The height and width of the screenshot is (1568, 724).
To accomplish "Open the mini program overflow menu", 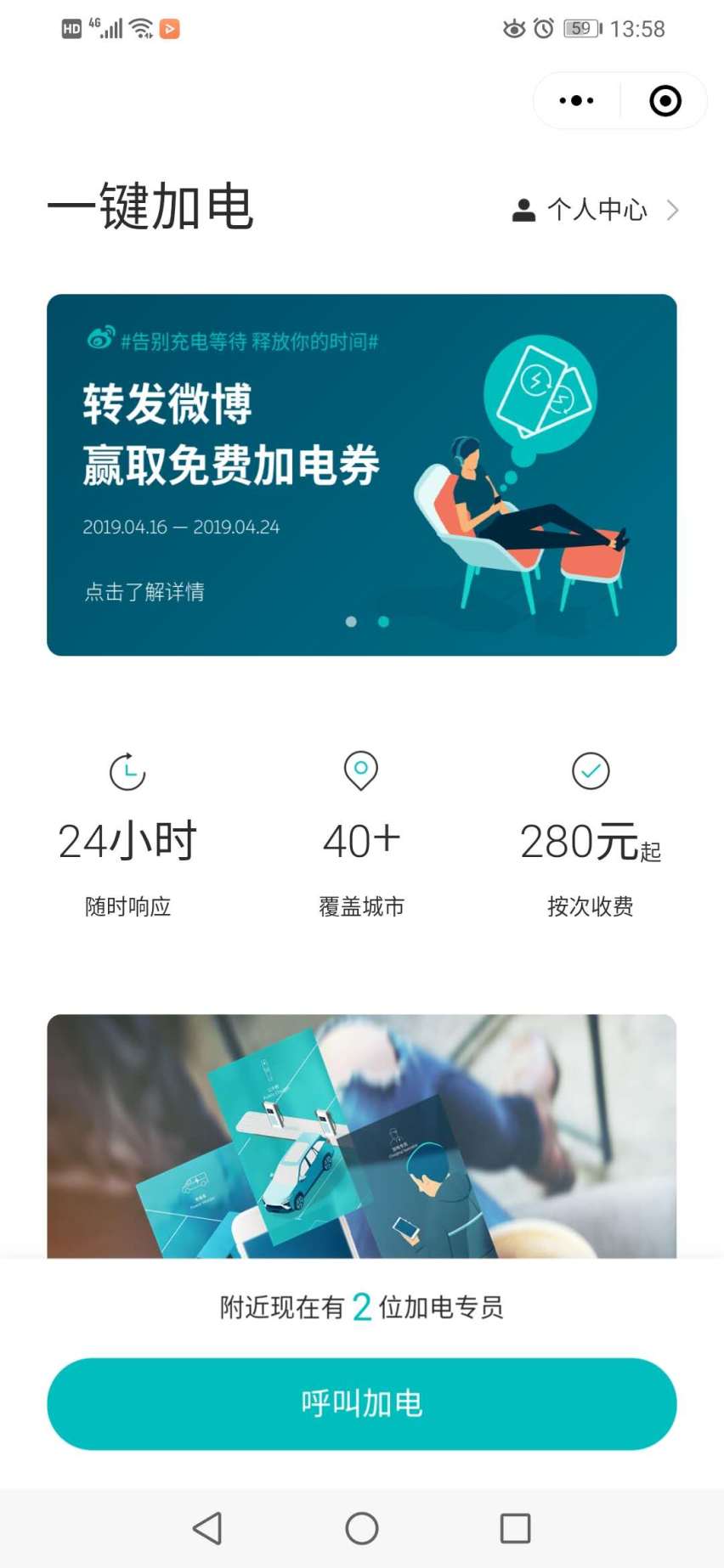I will [576, 100].
